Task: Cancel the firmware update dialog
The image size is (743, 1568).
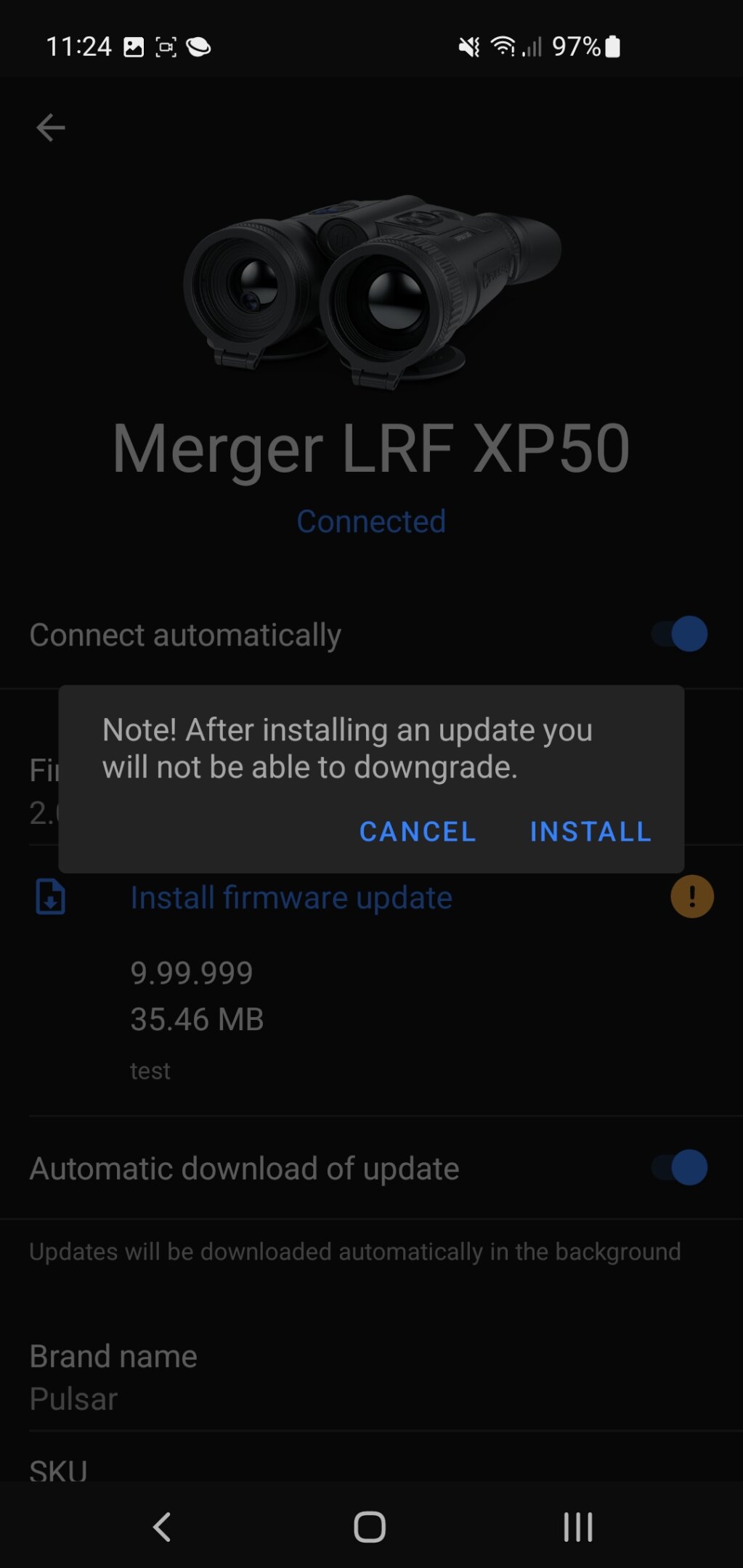Action: coord(418,831)
